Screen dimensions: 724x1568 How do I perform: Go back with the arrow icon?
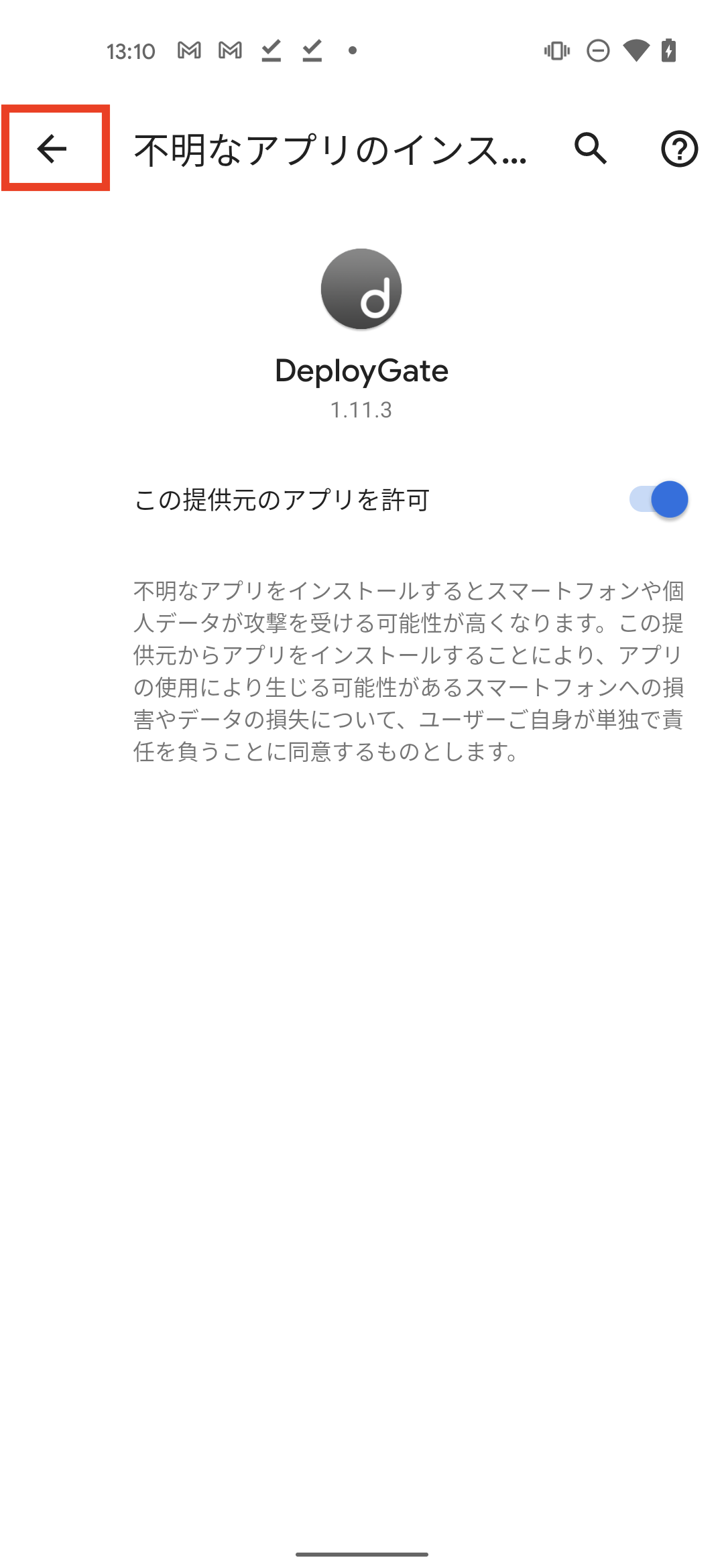(52, 149)
